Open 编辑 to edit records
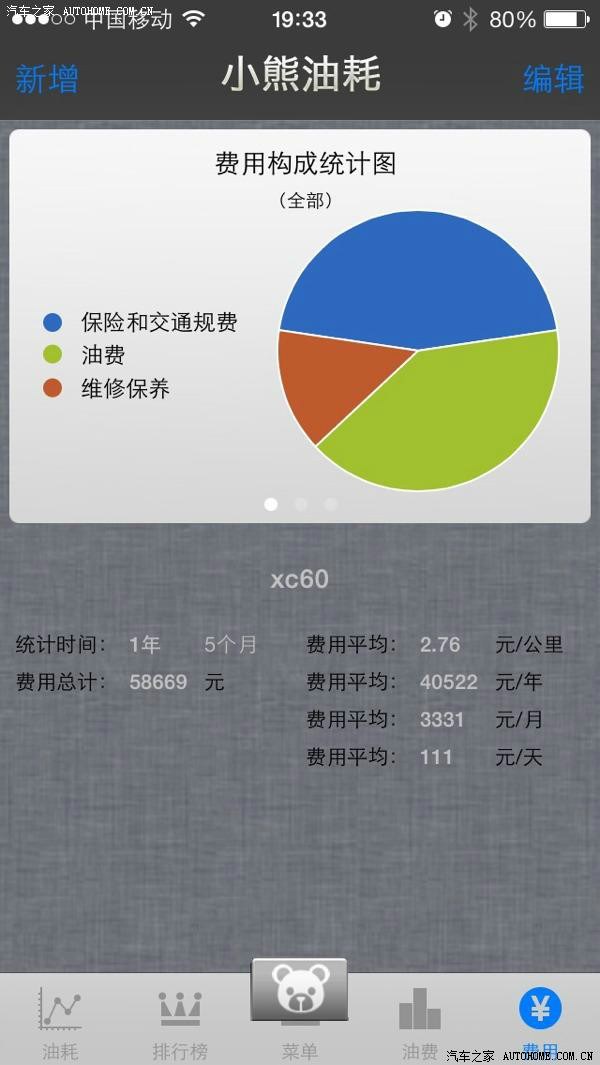 tap(553, 79)
